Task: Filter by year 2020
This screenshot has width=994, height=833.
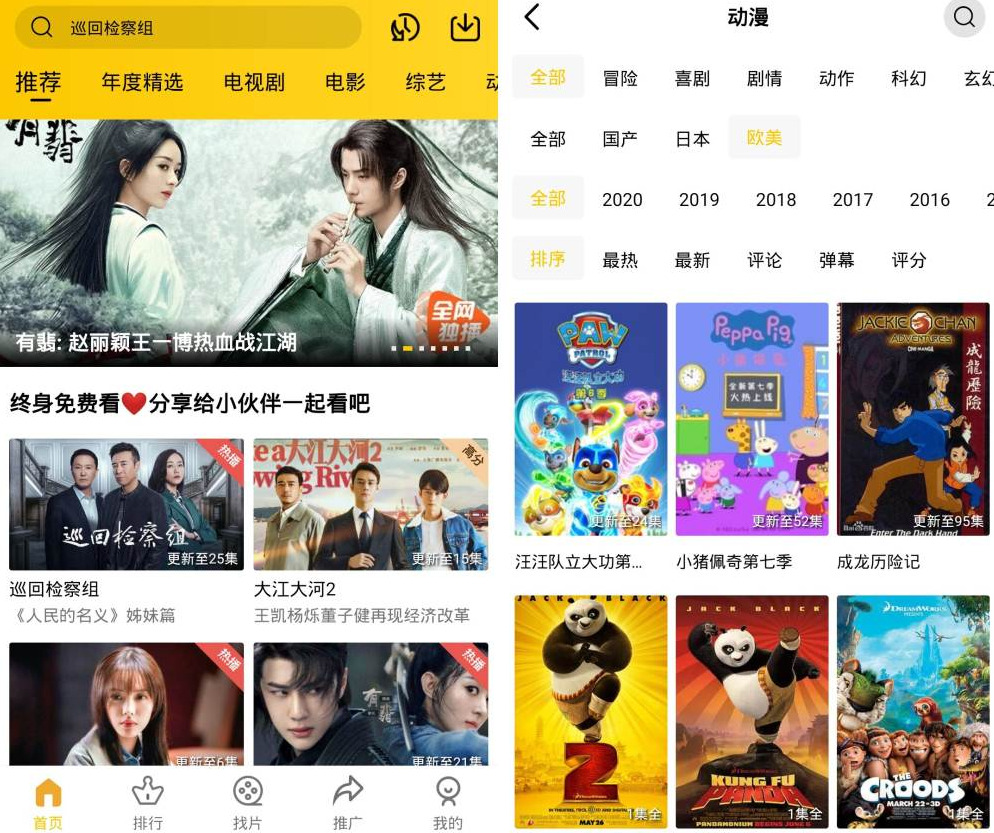Action: pos(622,200)
